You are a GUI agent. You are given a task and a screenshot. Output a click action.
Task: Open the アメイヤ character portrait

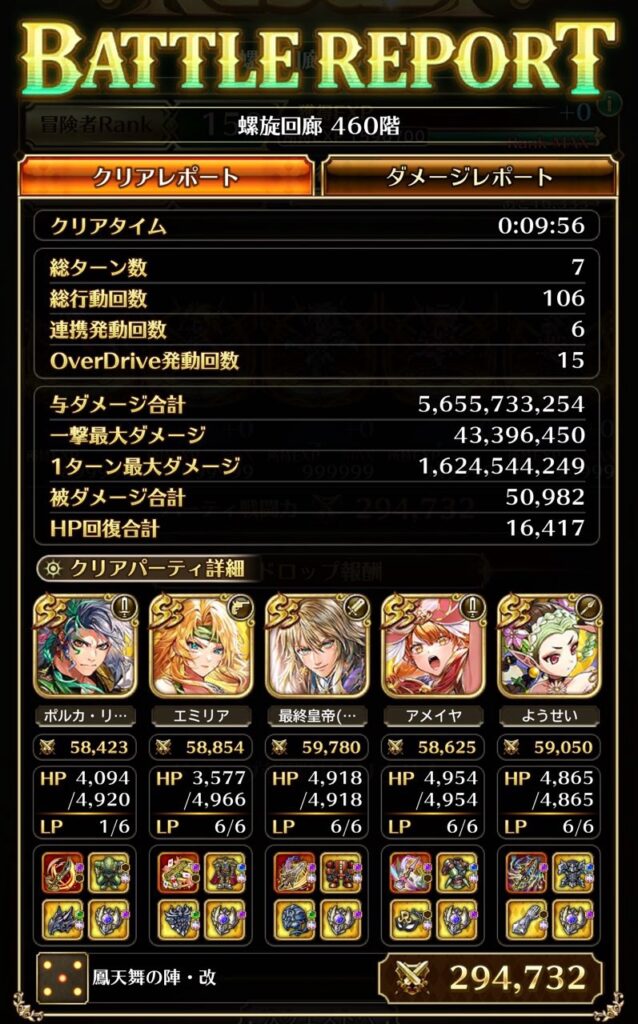[434, 646]
